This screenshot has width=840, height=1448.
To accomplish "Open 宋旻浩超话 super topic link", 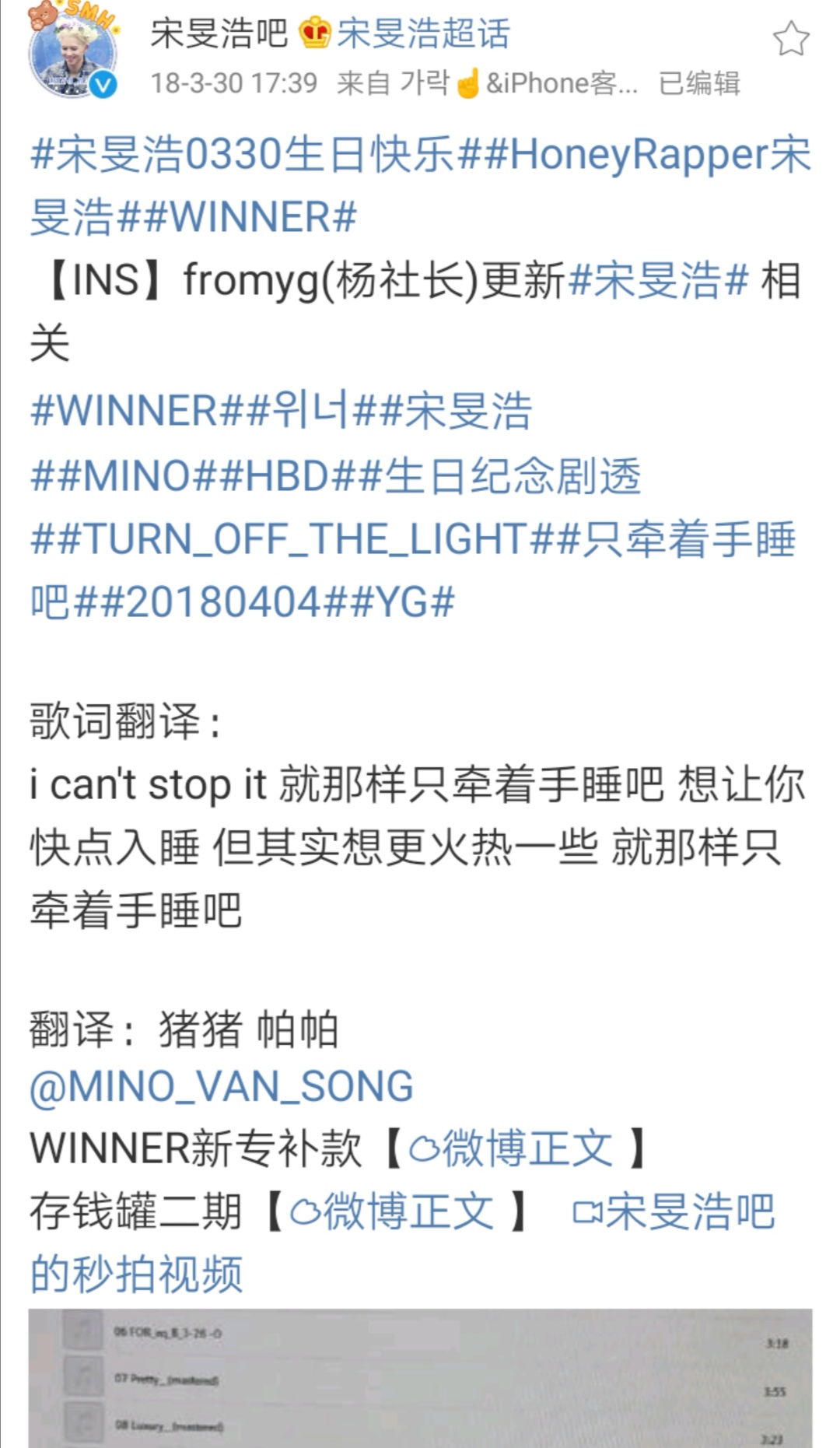I will coord(422,34).
